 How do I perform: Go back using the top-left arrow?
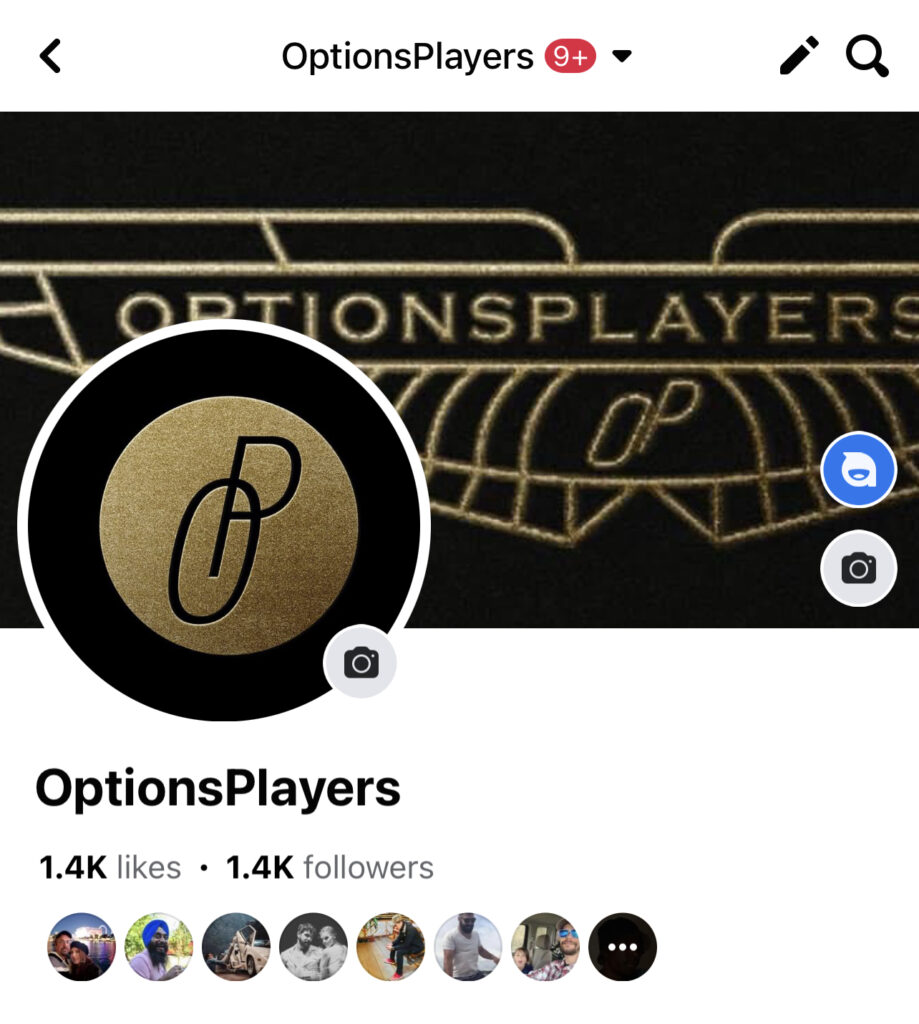[50, 56]
